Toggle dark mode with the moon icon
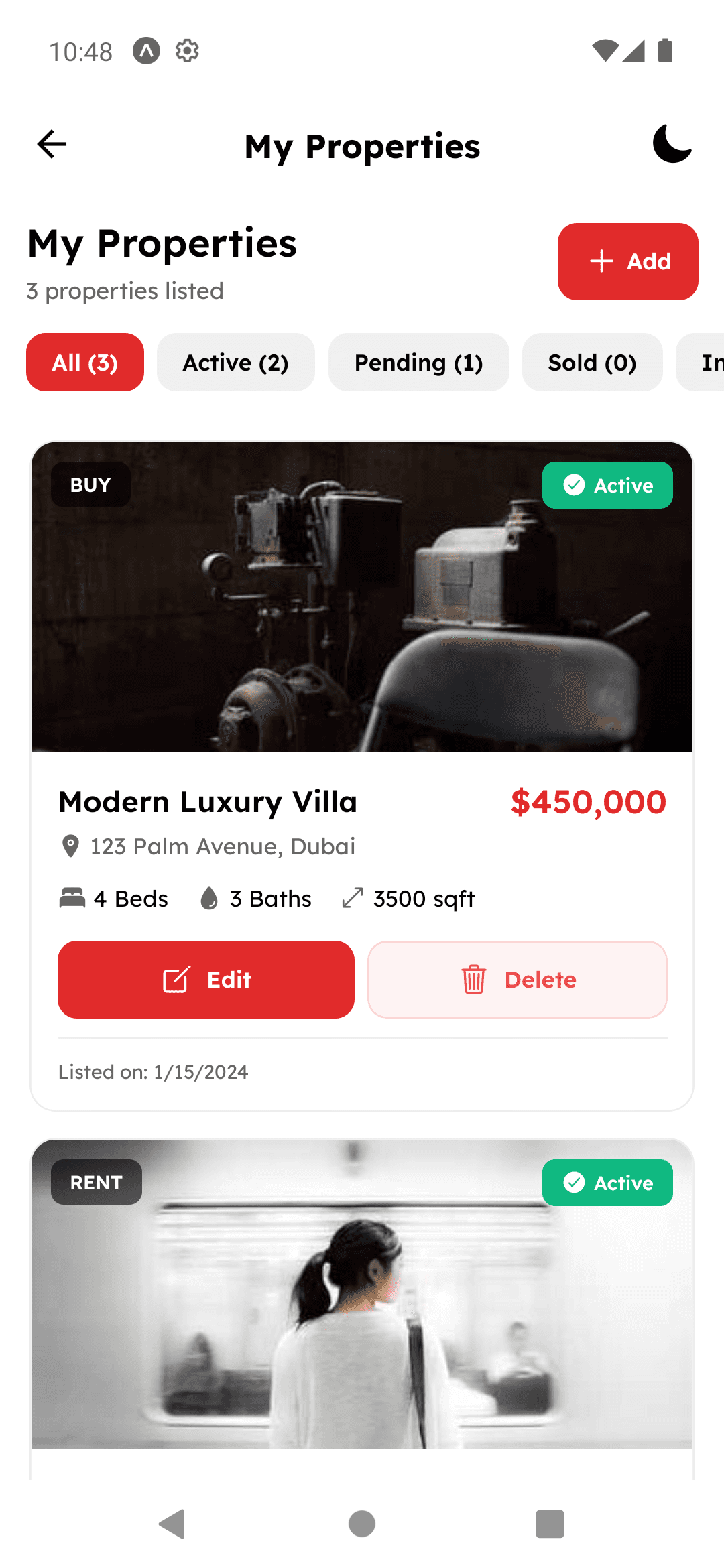The width and height of the screenshot is (724, 1568). pyautogui.click(x=671, y=144)
